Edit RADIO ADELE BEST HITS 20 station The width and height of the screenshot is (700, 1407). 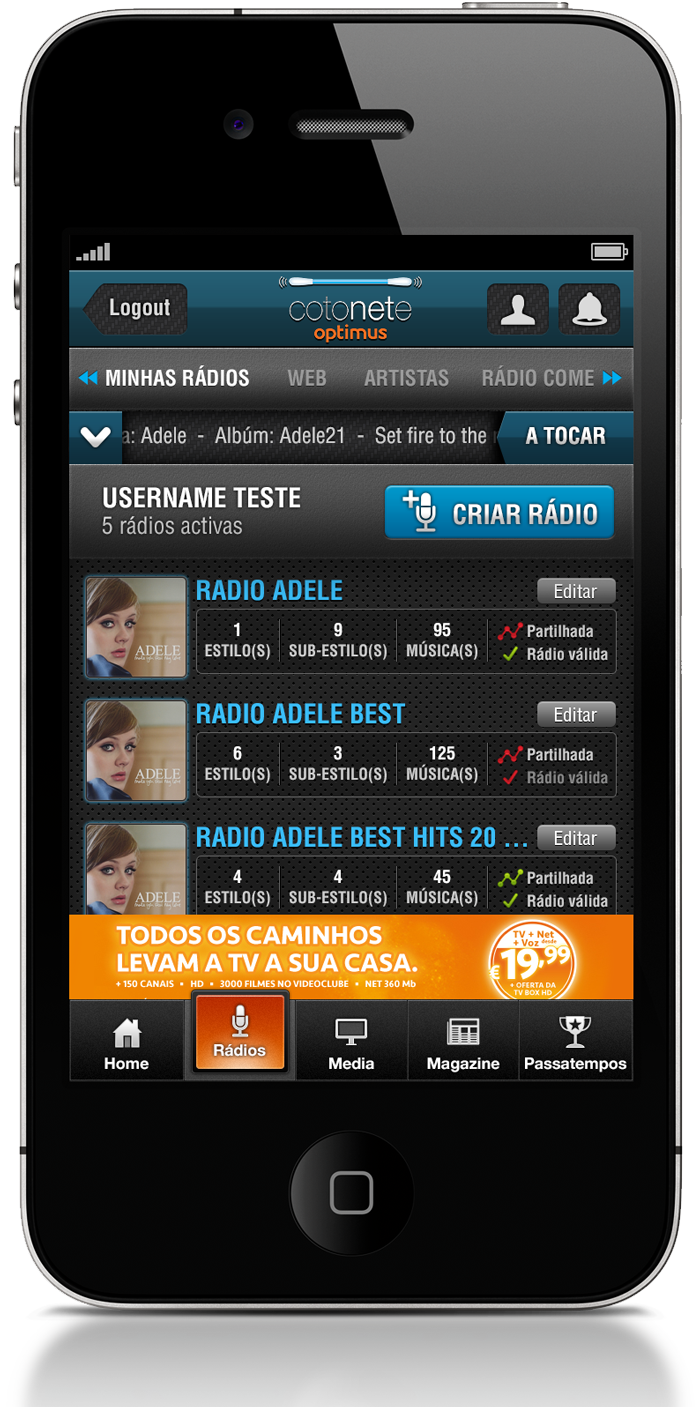tap(576, 838)
